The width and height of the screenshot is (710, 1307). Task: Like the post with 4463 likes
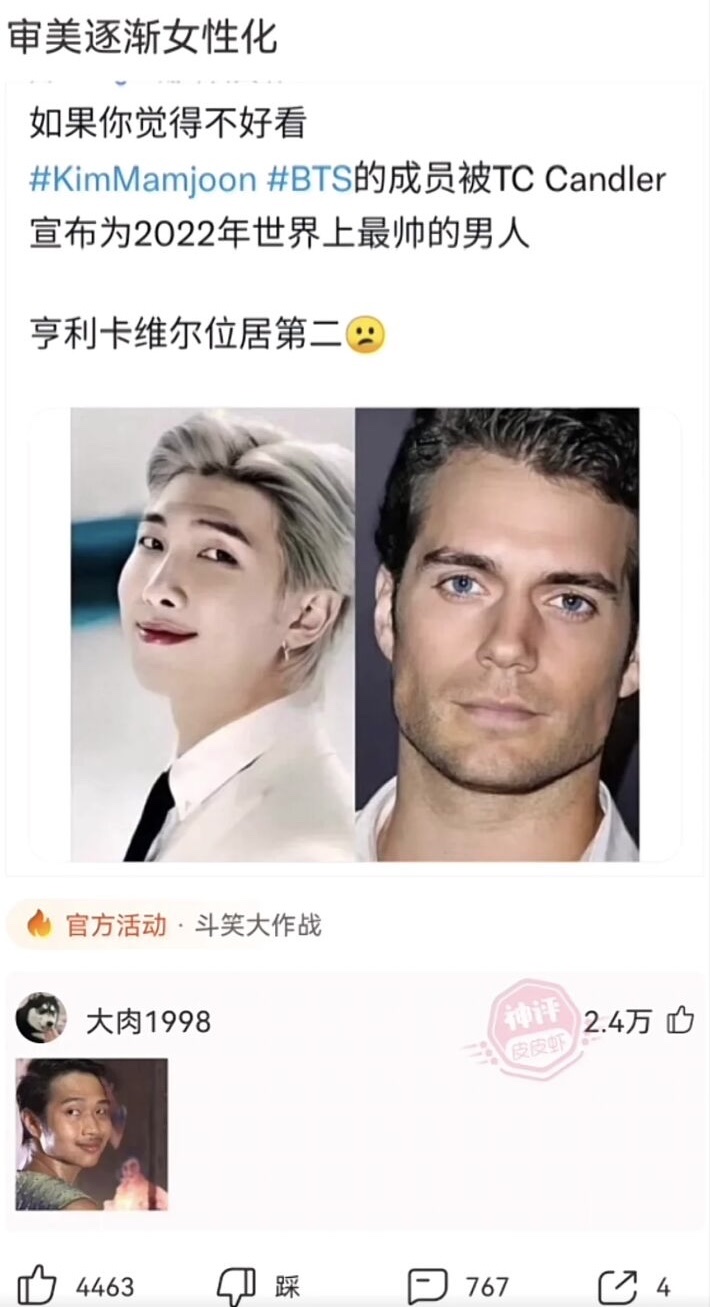[38, 1284]
